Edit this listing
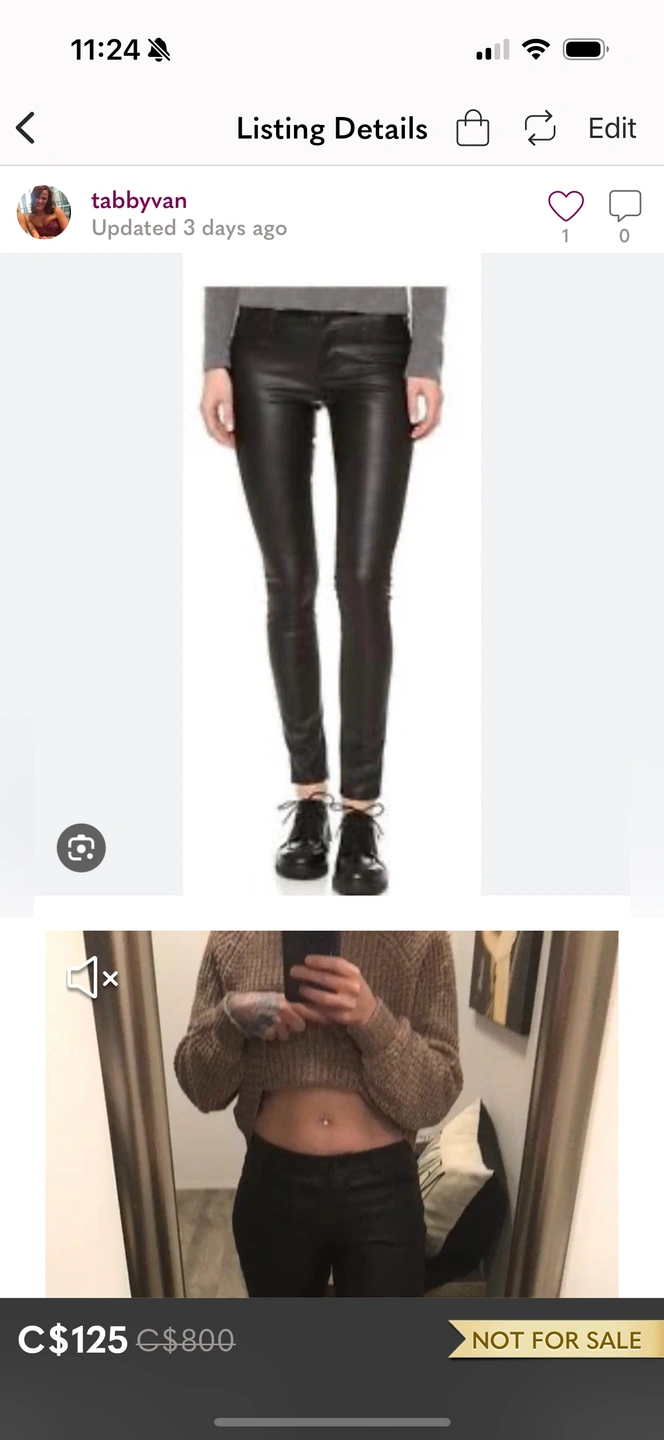Image resolution: width=664 pixels, height=1440 pixels. point(612,128)
